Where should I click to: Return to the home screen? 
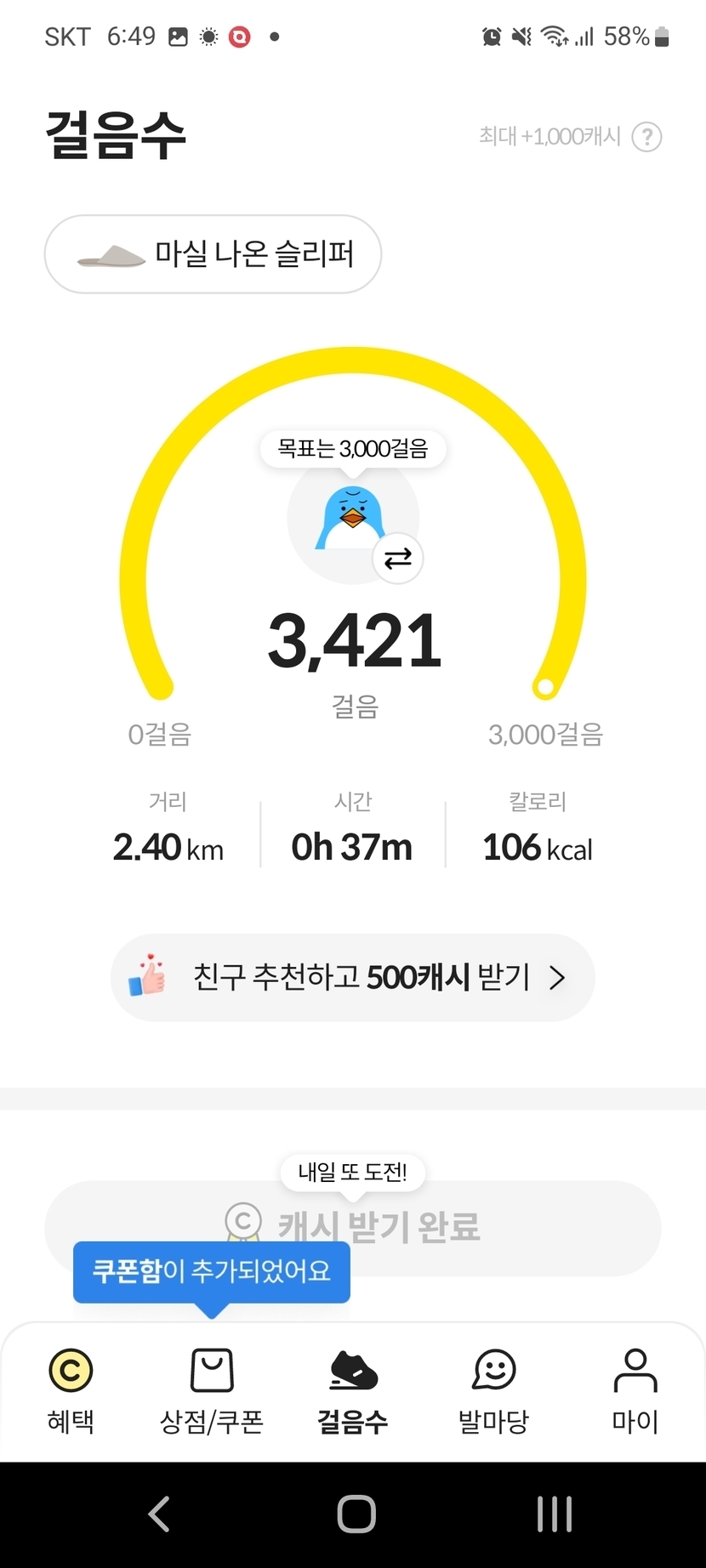(356, 1514)
